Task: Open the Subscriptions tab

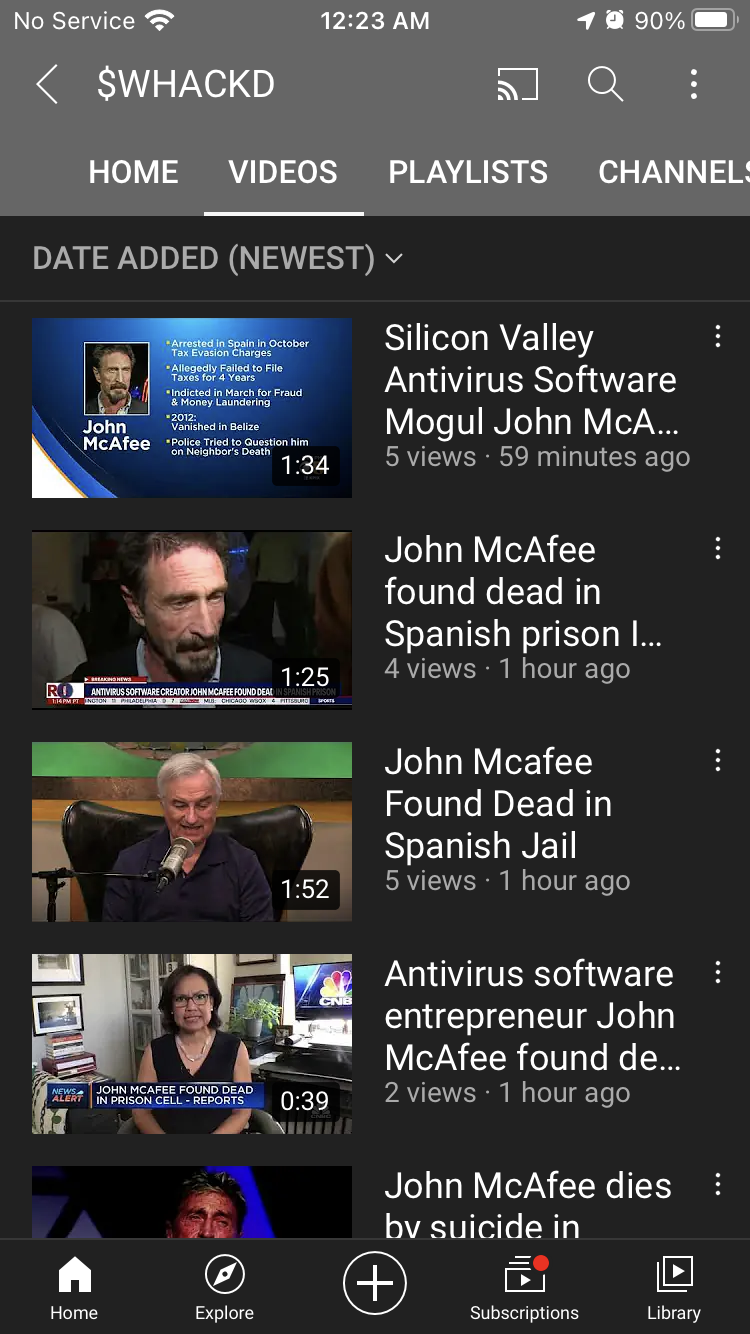Action: point(524,1288)
